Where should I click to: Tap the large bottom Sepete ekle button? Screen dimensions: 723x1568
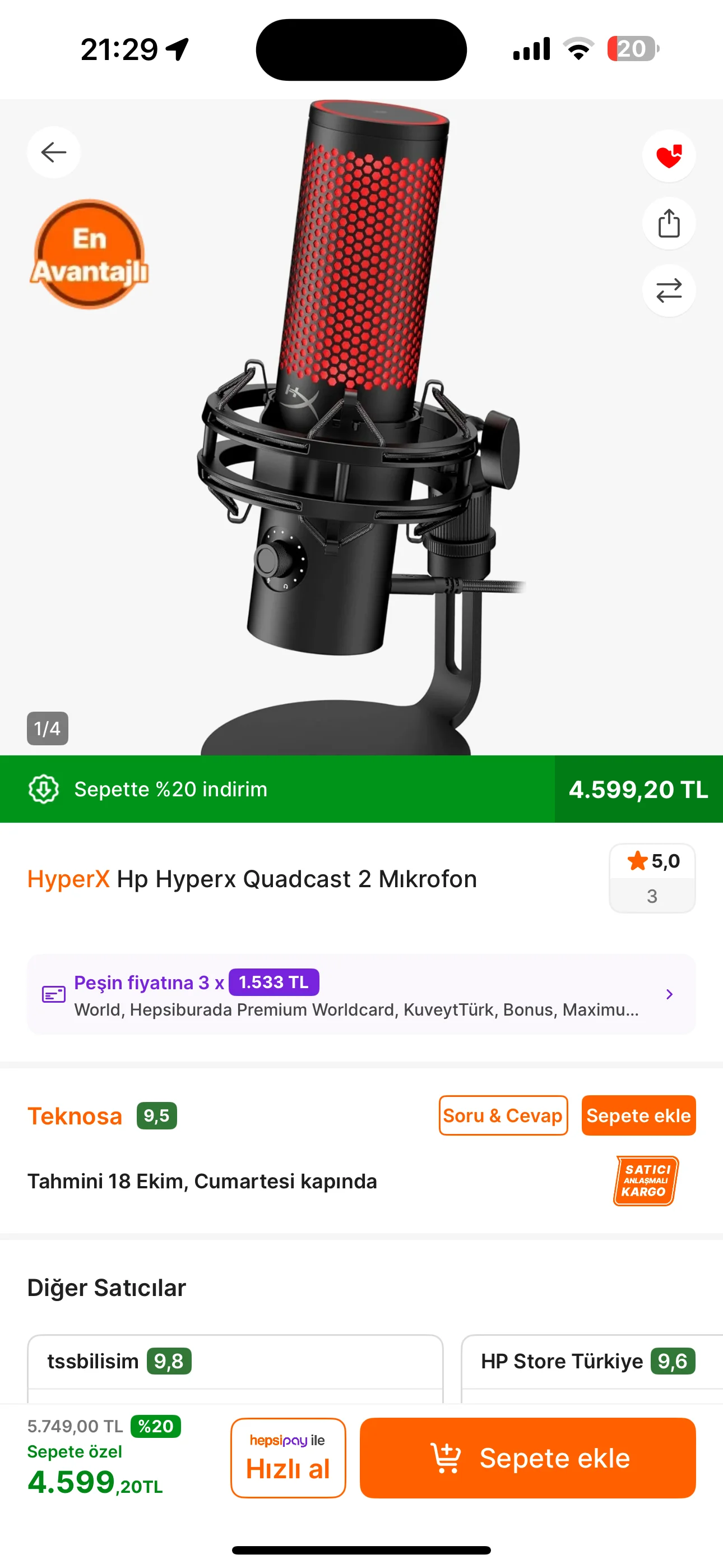pyautogui.click(x=527, y=1458)
